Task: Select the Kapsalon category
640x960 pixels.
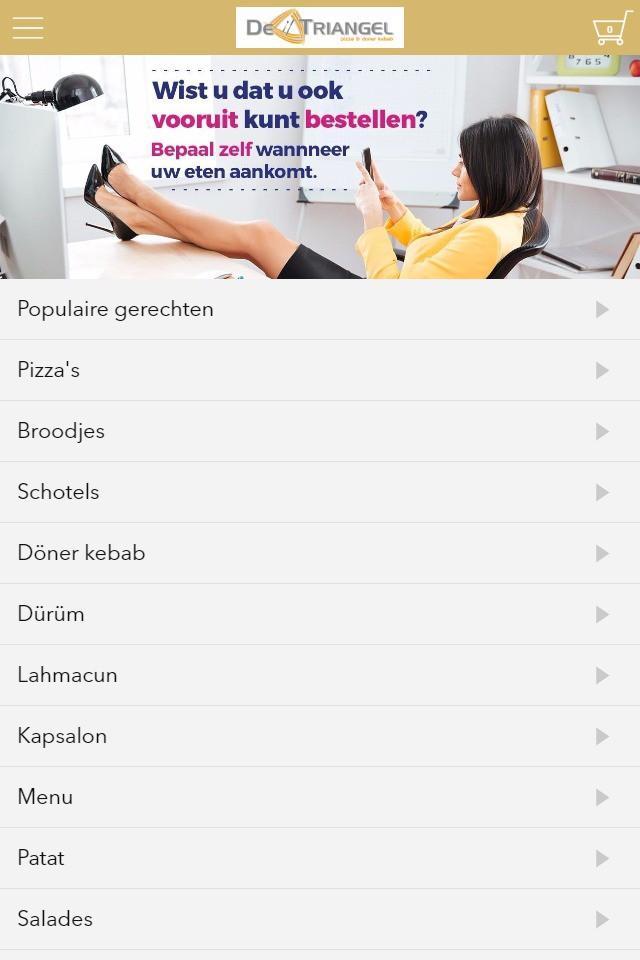Action: click(x=320, y=736)
